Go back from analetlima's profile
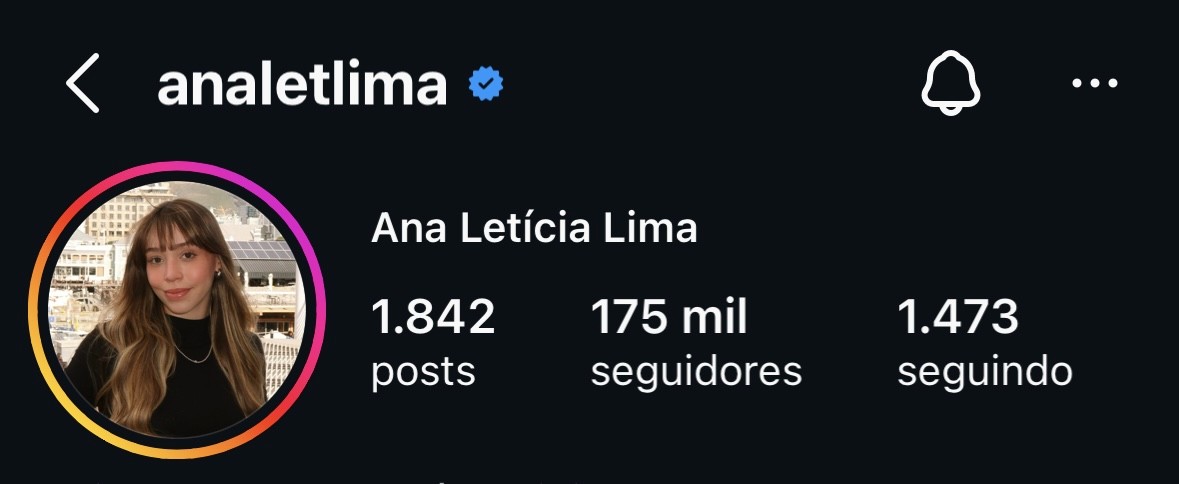The width and height of the screenshot is (1179, 484). point(83,85)
